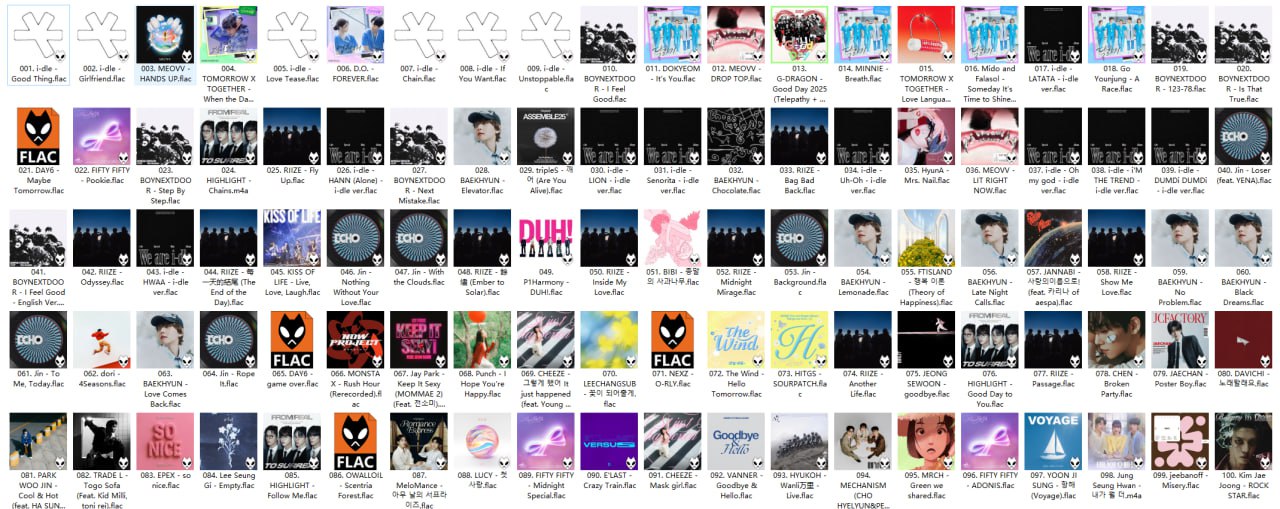Open 001. i-dle - Good Thing.flac
1280x509 pixels.
click(x=40, y=35)
